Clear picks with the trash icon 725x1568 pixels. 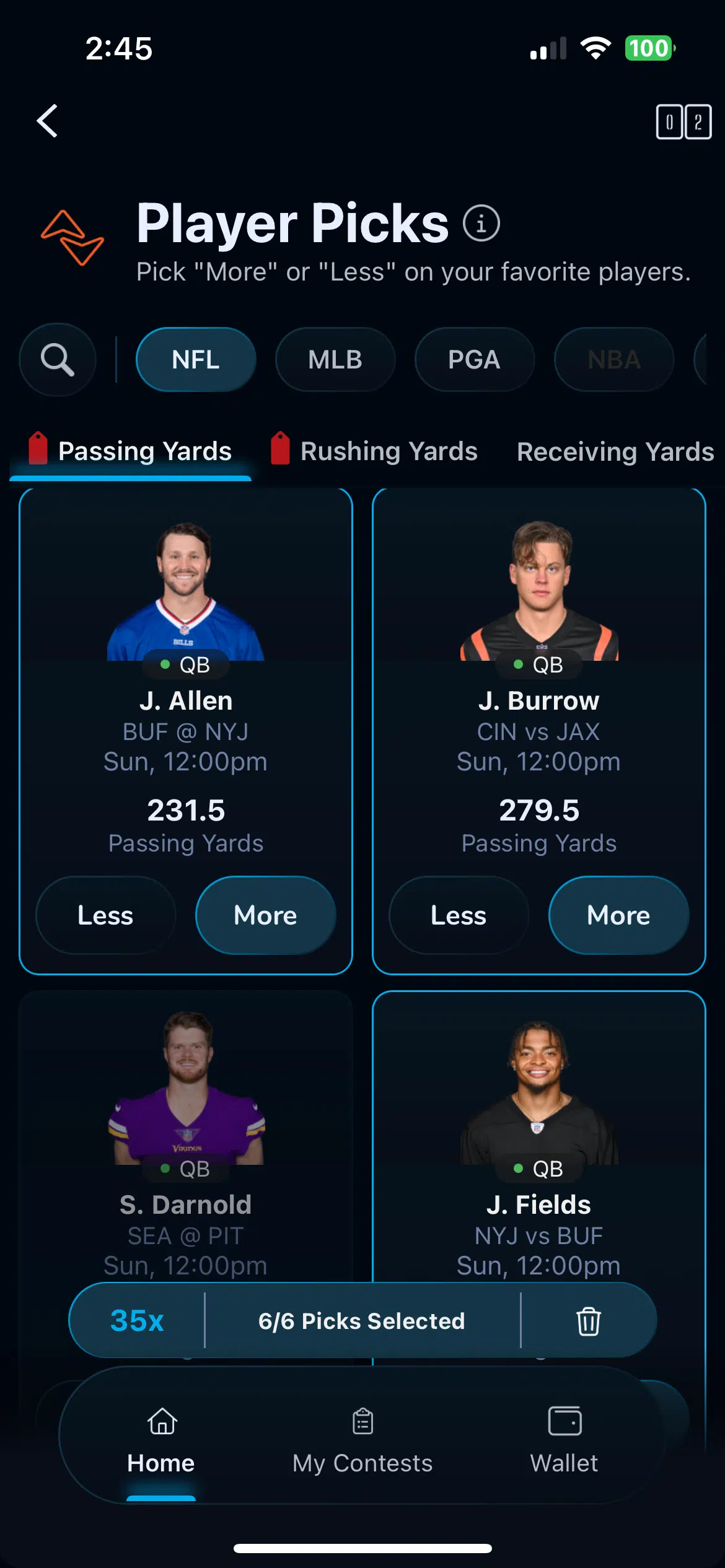tap(588, 1321)
